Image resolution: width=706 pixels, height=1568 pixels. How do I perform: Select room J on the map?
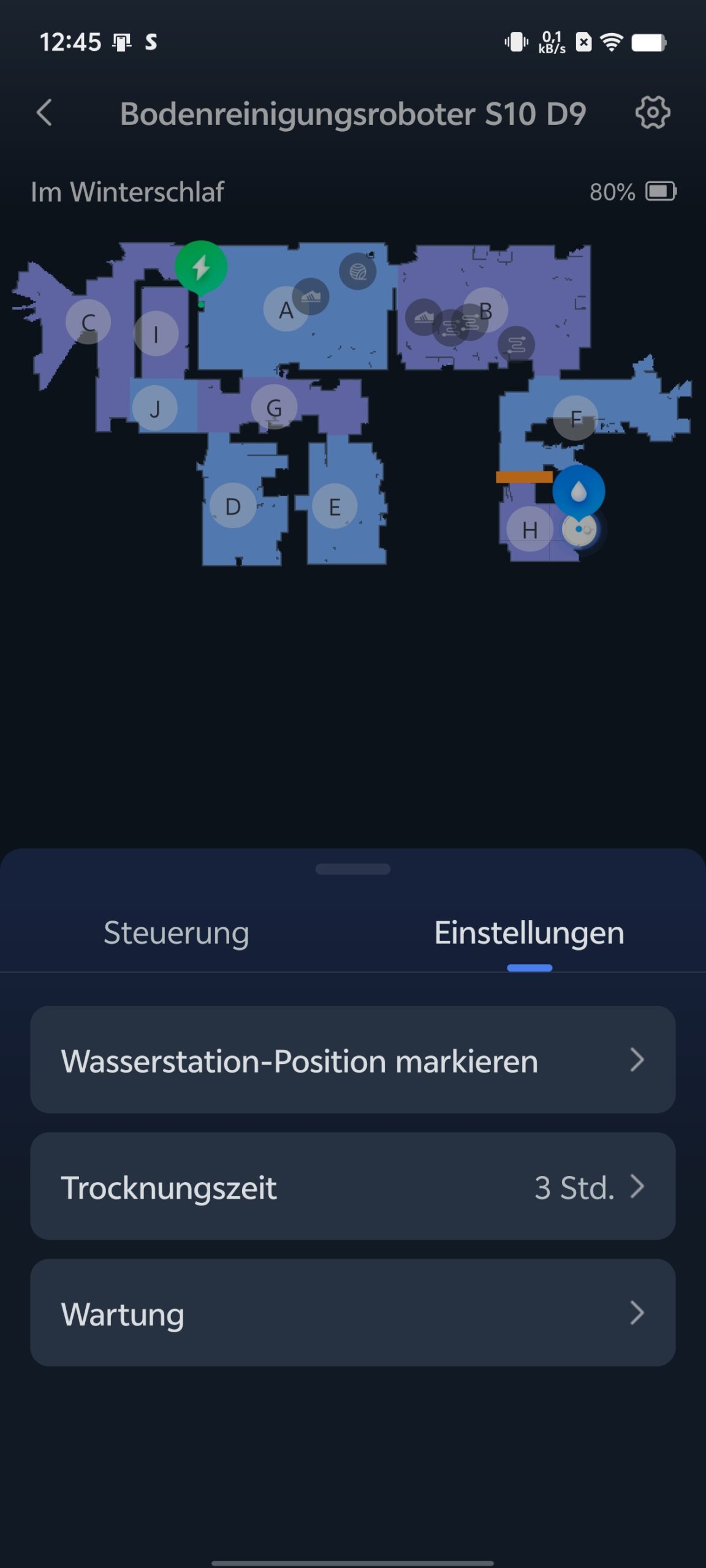155,408
